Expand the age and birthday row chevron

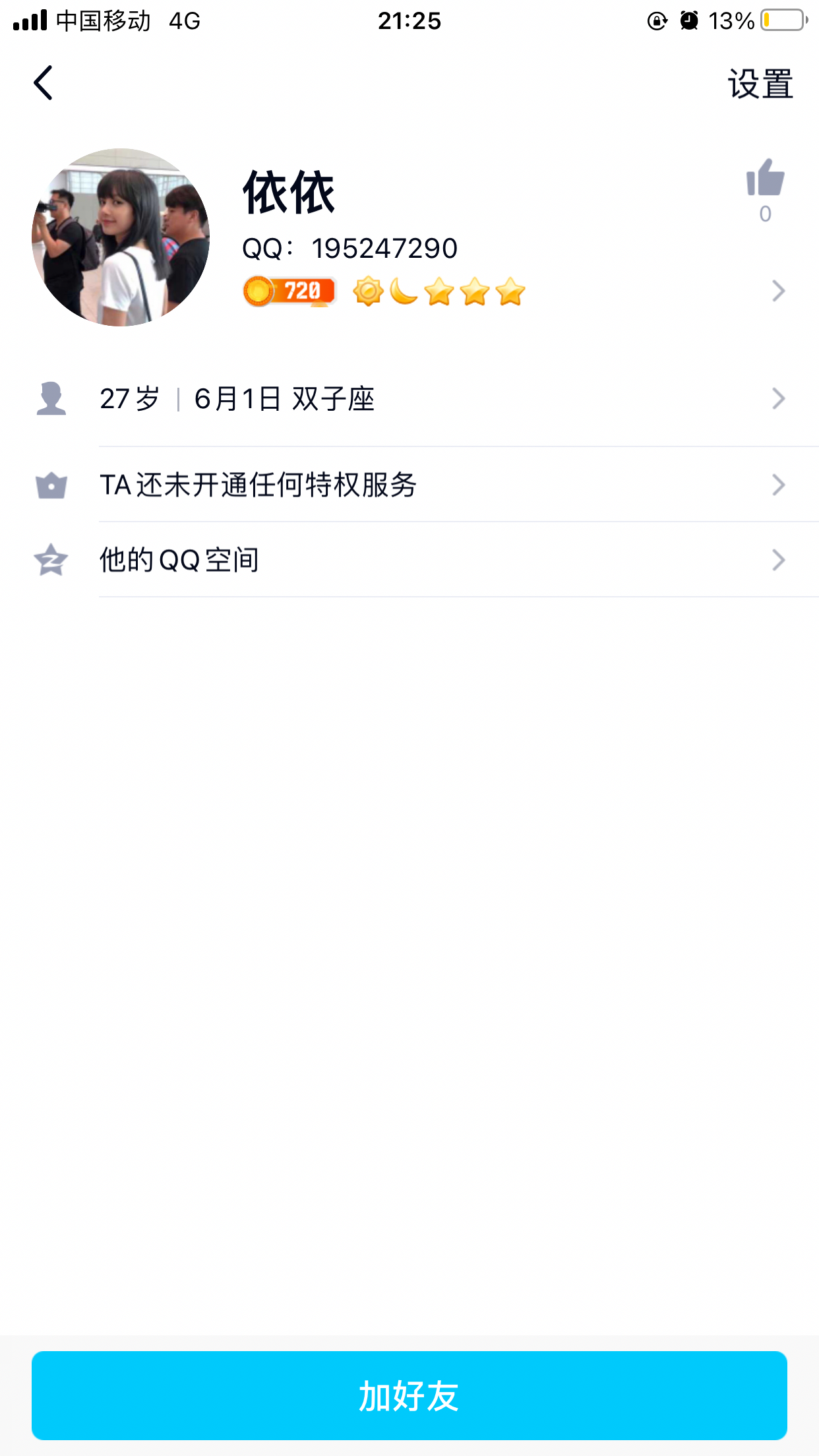(x=778, y=397)
